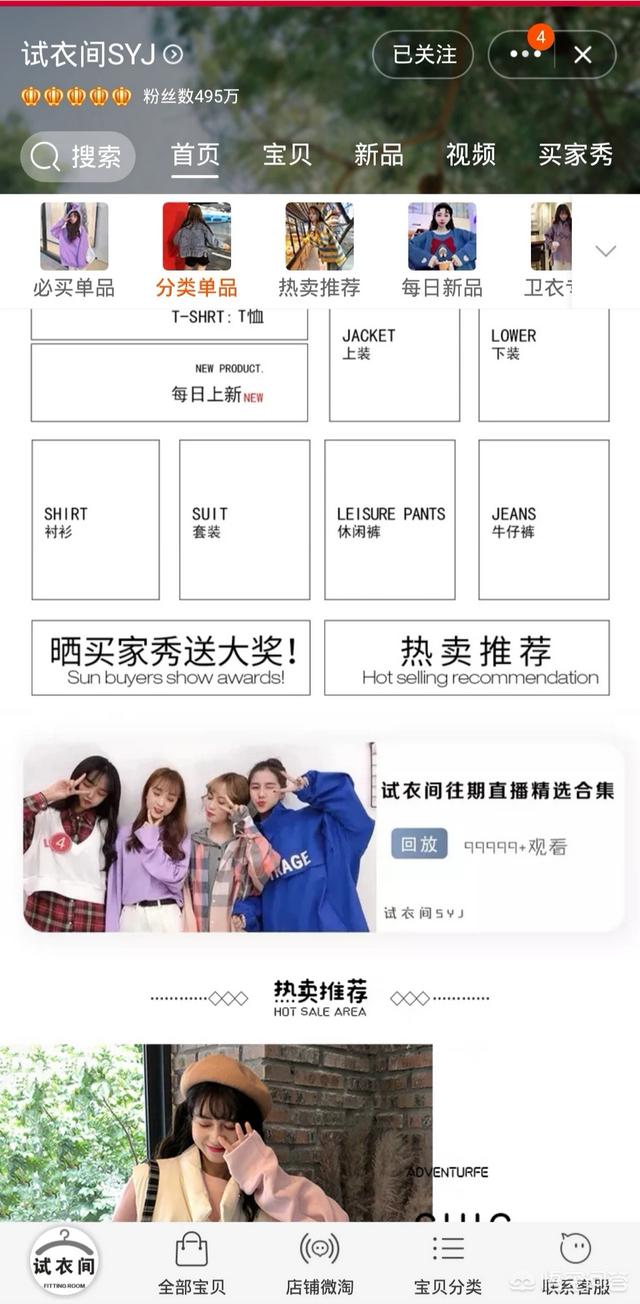Open the shop search box
Viewport: 640px width, 1304px height.
[x=78, y=156]
